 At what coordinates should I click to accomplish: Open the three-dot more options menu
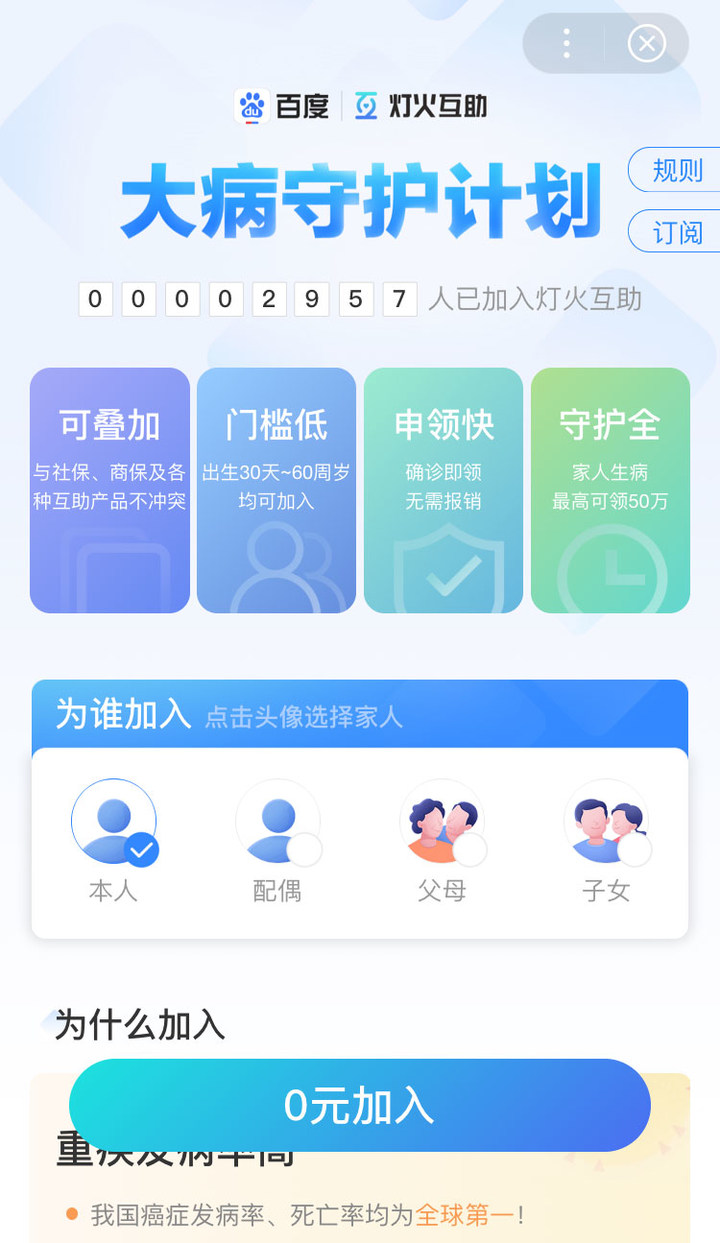click(566, 43)
